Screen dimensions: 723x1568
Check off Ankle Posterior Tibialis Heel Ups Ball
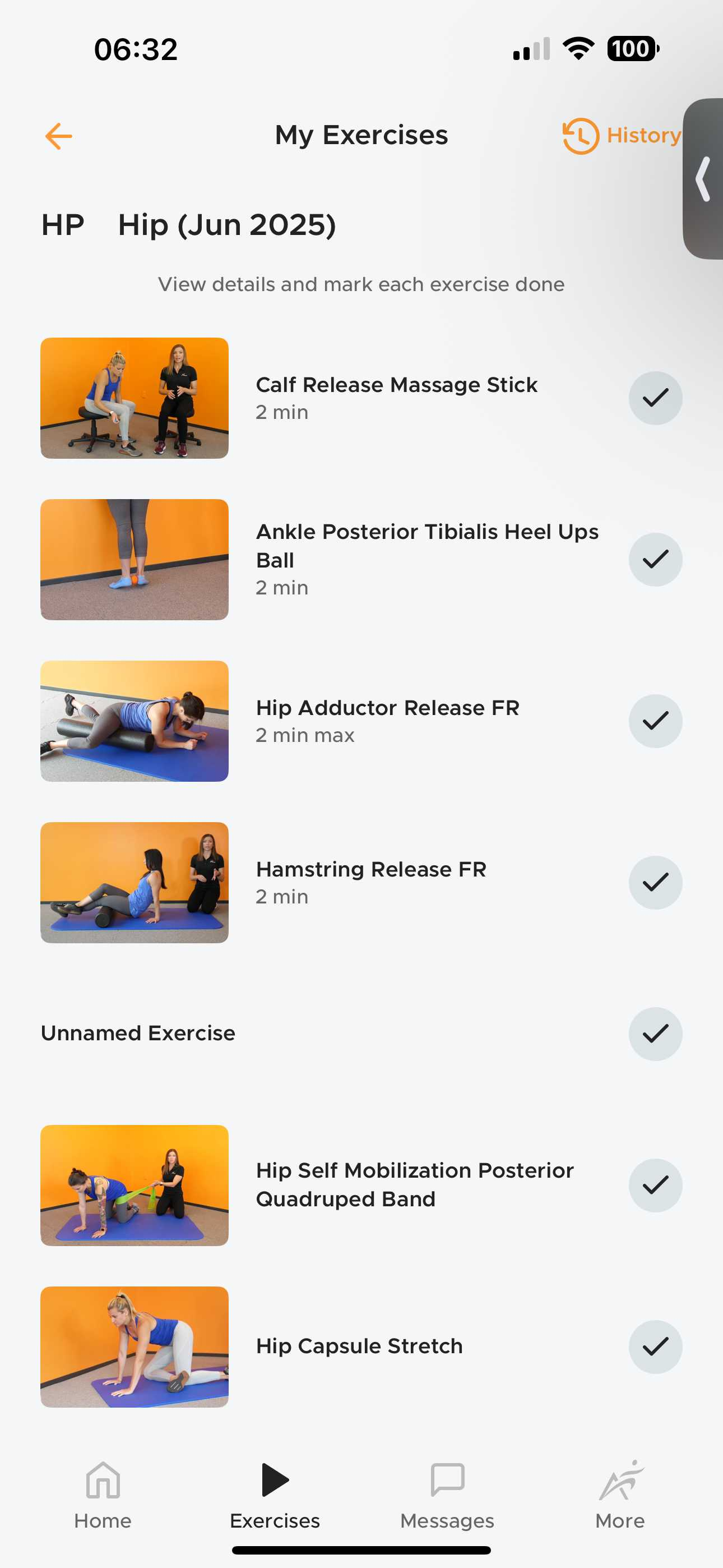(655, 560)
